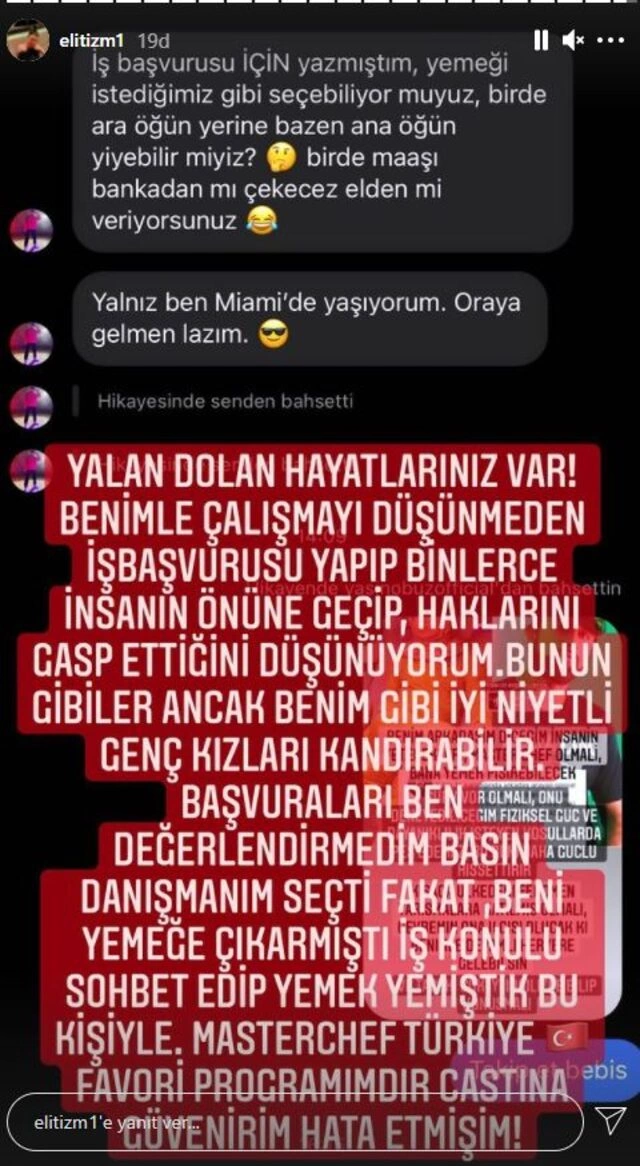Open elitizm1's profile picture
The height and width of the screenshot is (1166, 640).
click(x=27, y=40)
